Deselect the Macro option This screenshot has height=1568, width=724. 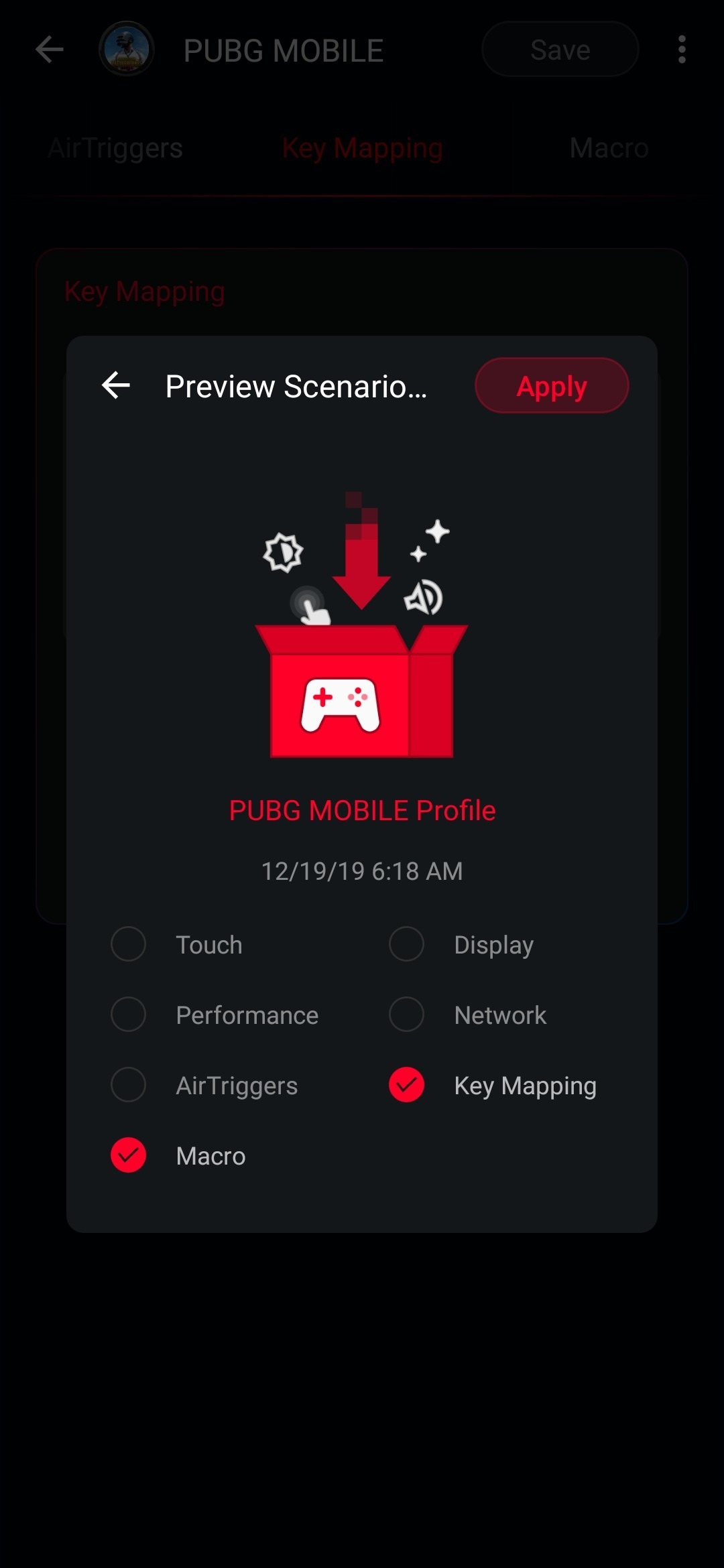tap(128, 1155)
